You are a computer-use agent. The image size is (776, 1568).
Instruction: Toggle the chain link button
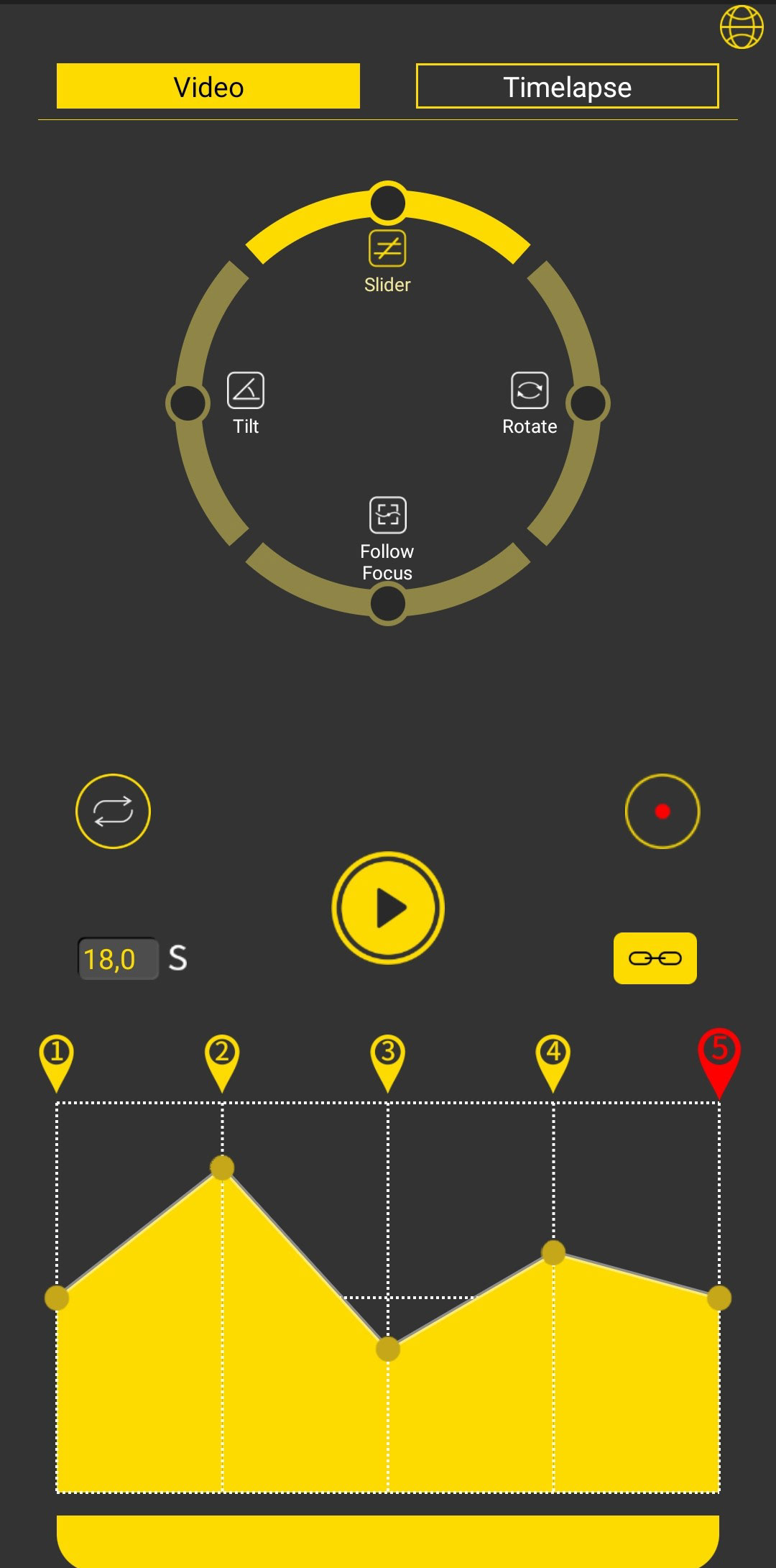point(655,958)
